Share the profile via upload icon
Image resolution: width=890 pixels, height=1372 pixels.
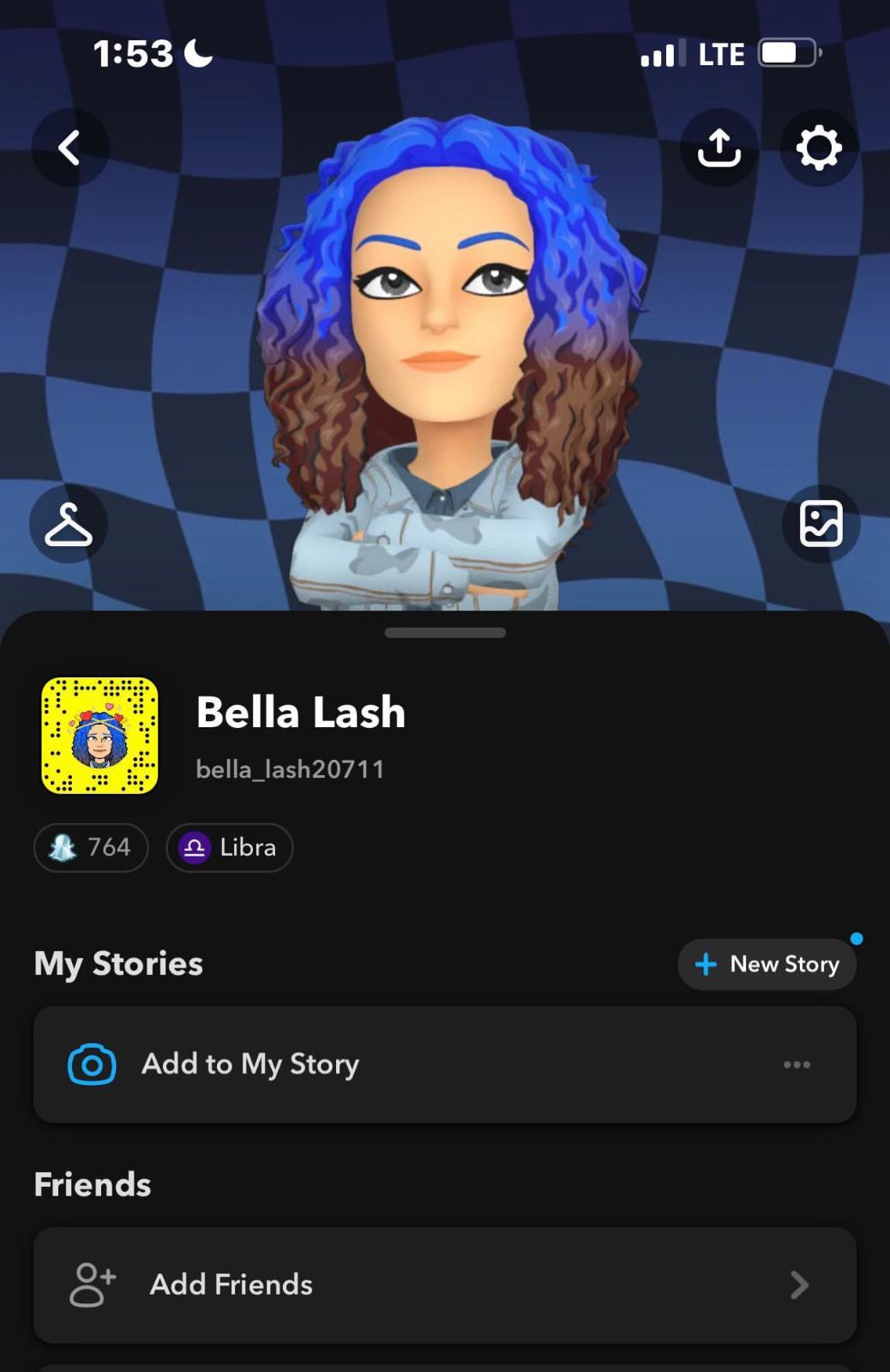pos(719,147)
